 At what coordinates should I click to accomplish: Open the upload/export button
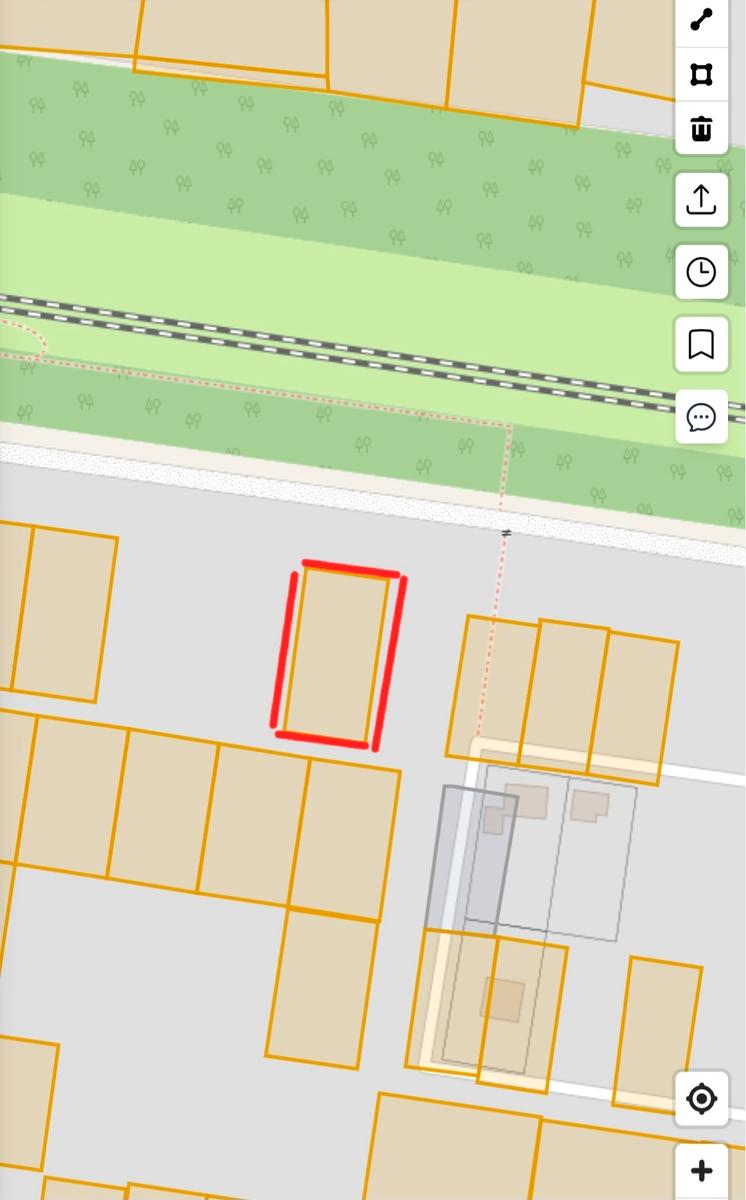click(701, 199)
